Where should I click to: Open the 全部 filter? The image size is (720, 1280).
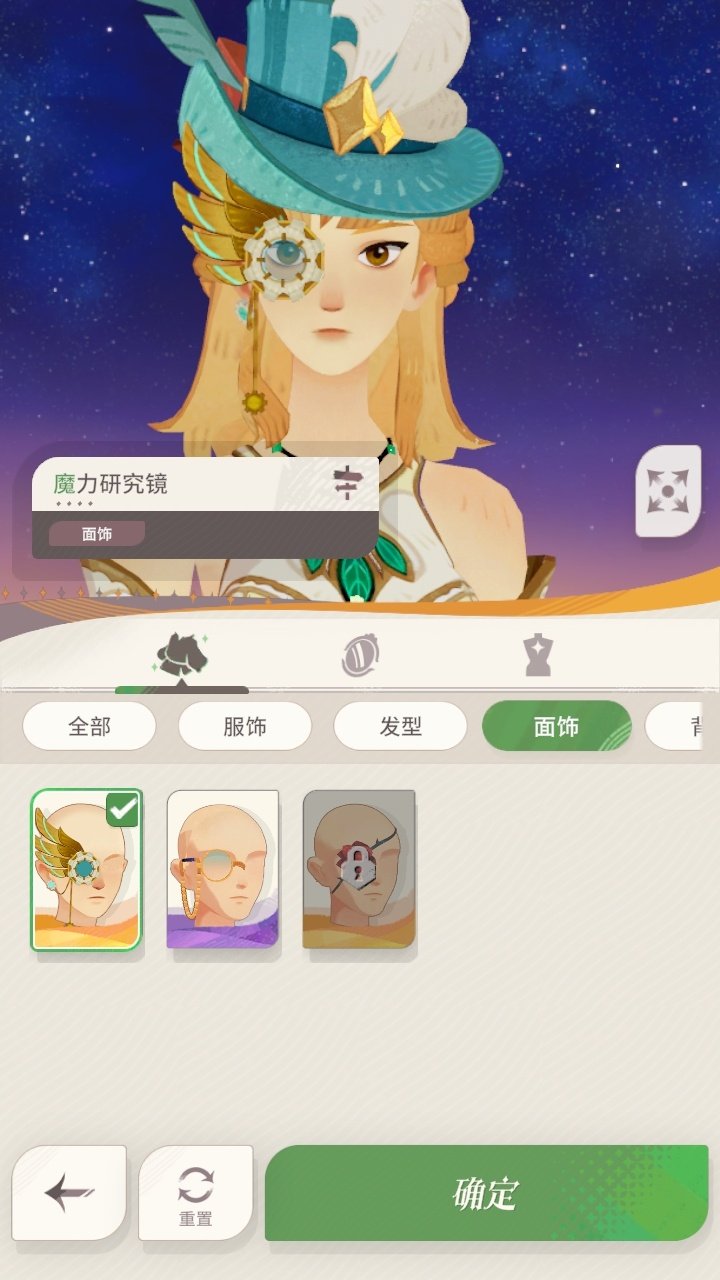(89, 727)
